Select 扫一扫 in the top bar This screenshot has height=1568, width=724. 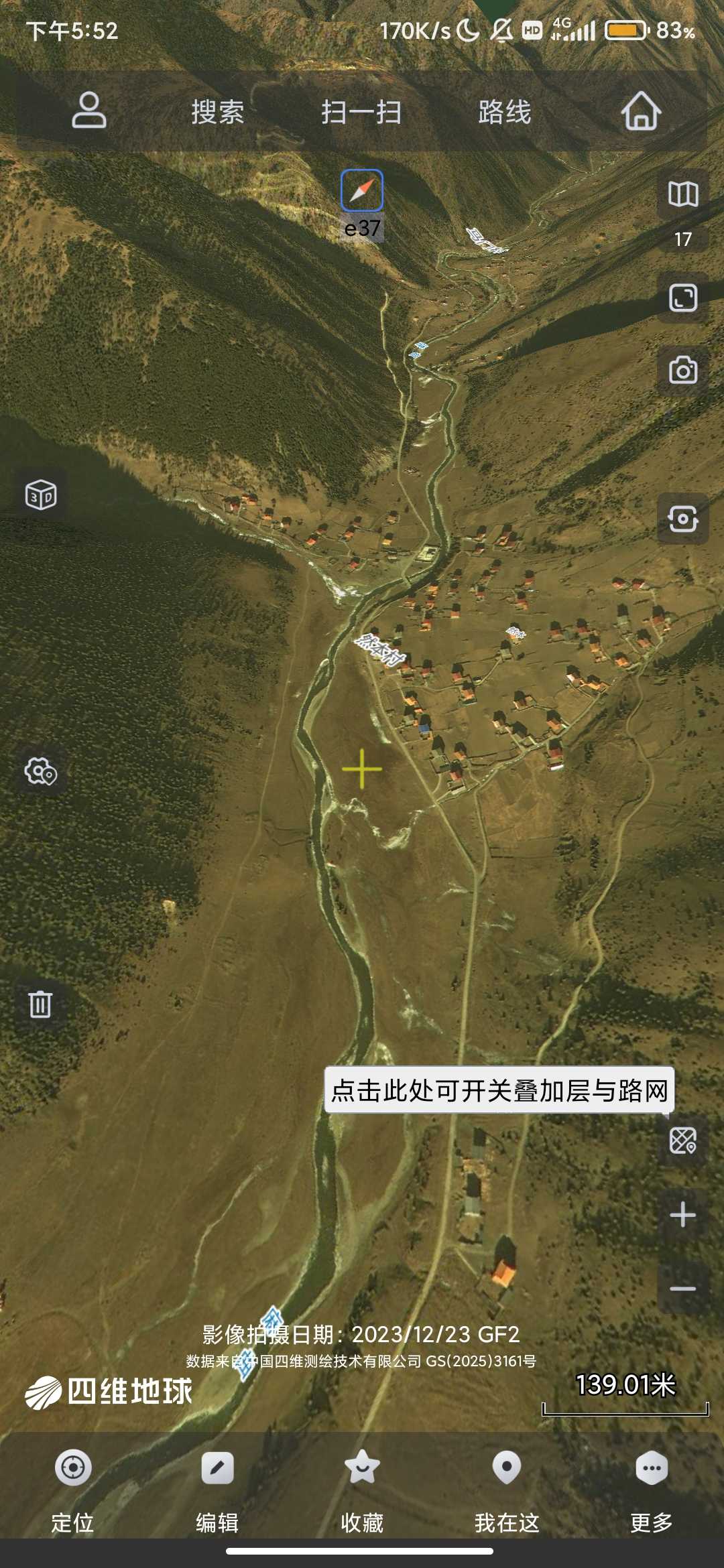pos(362,113)
